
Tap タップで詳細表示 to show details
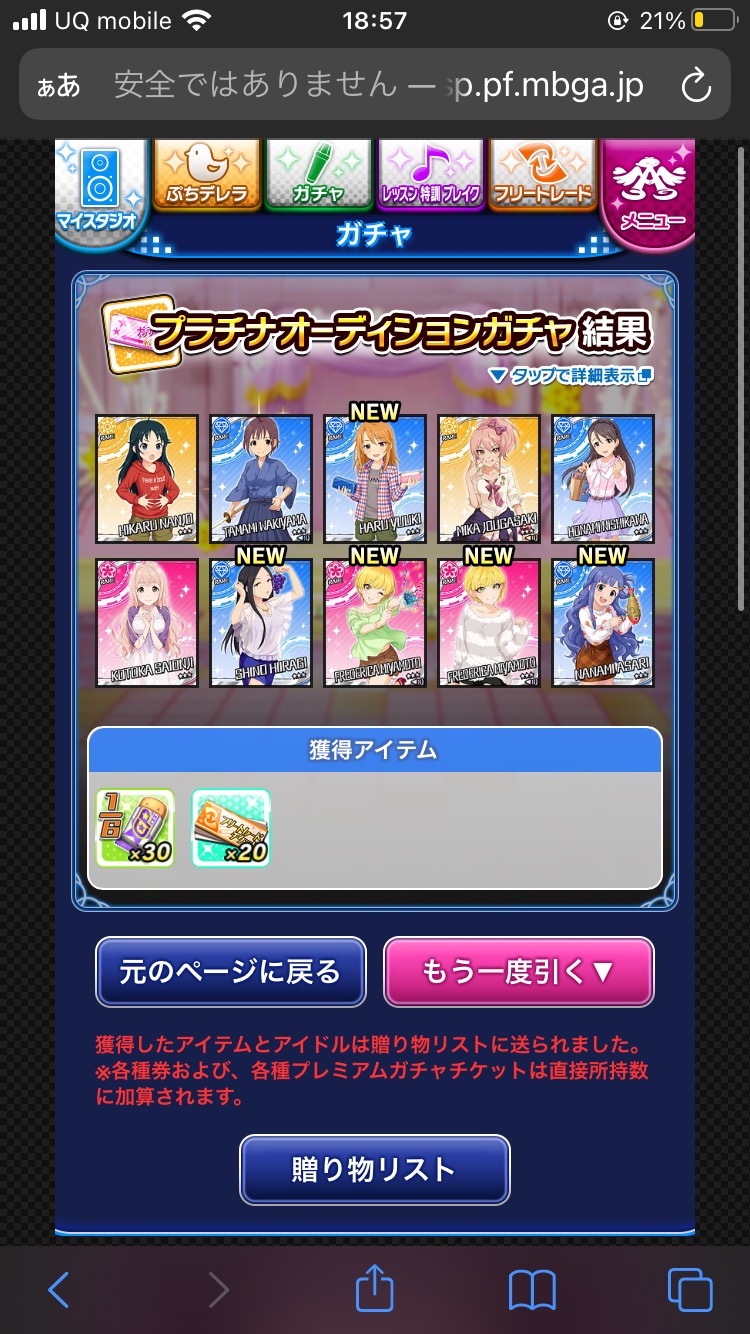[x=571, y=376]
